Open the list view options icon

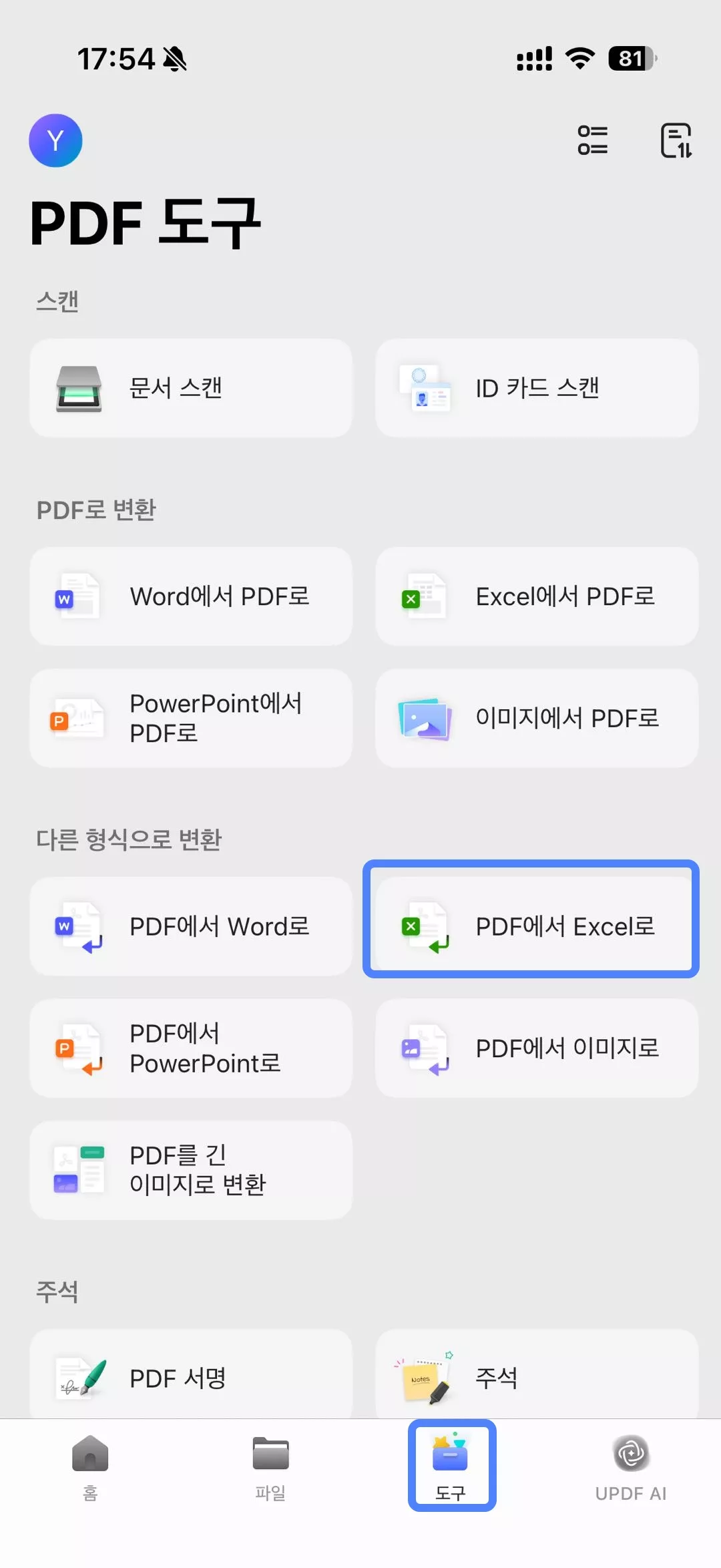(x=592, y=140)
